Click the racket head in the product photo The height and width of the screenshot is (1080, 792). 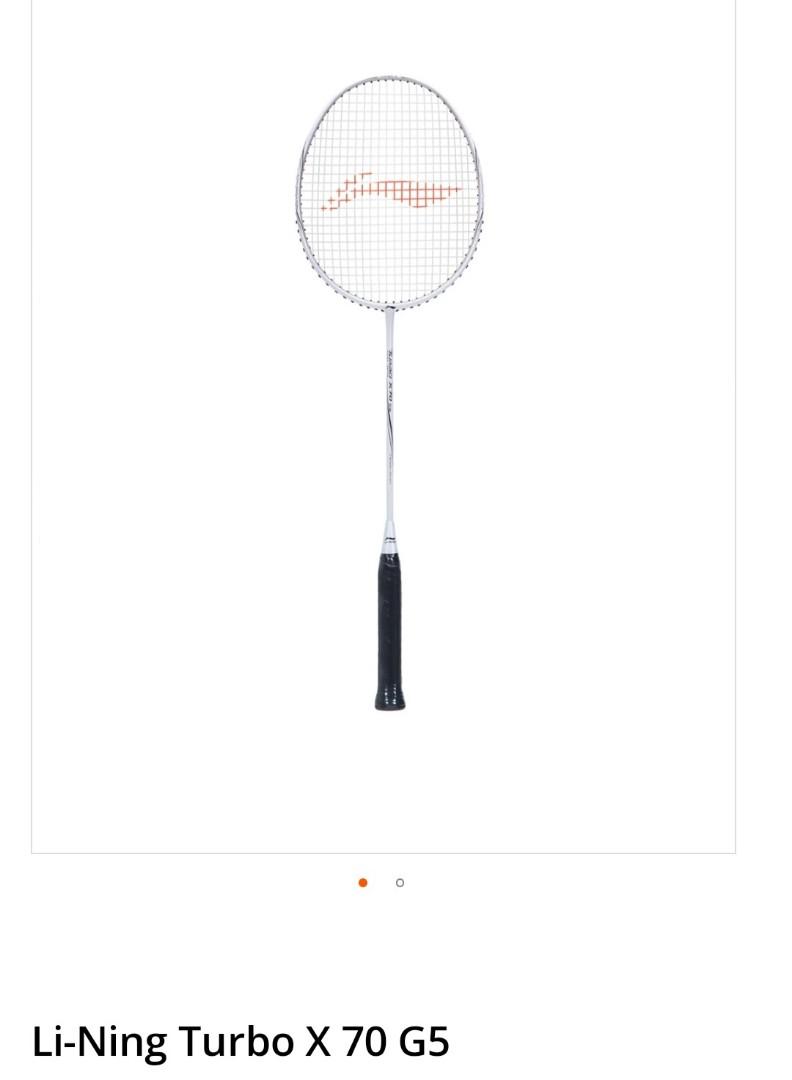[x=390, y=190]
